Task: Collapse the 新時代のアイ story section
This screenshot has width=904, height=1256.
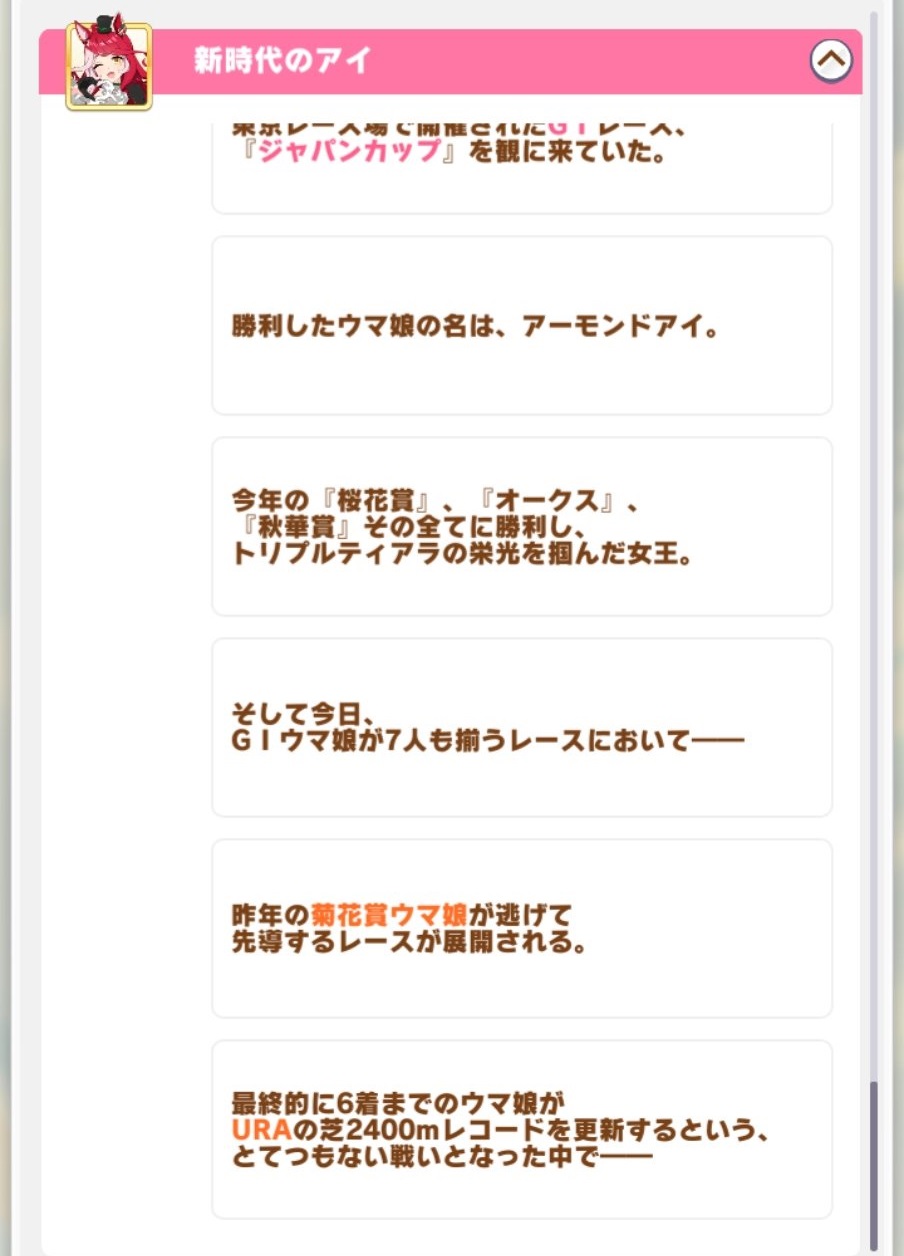Action: point(830,61)
